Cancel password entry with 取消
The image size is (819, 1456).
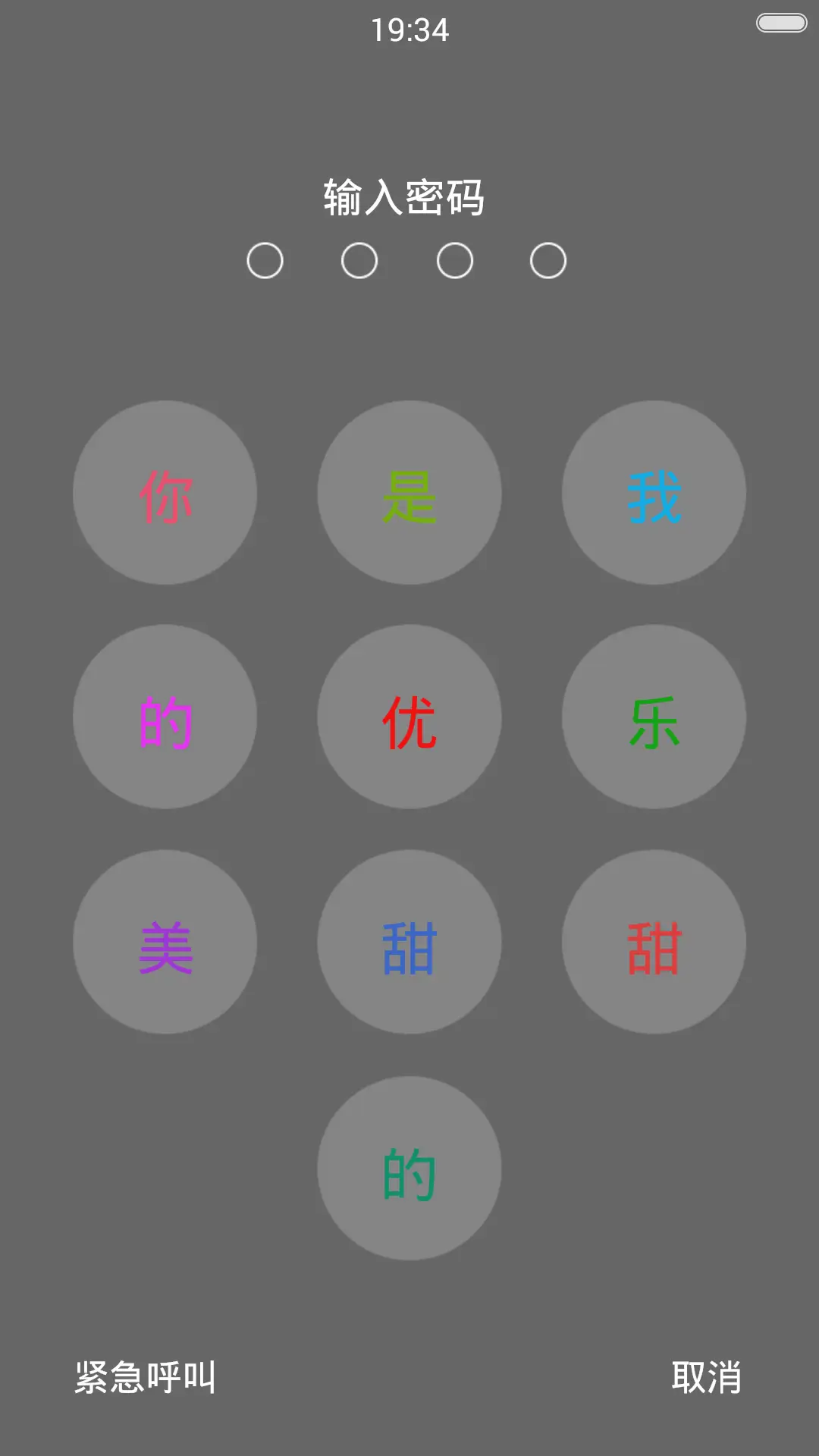click(x=706, y=1377)
